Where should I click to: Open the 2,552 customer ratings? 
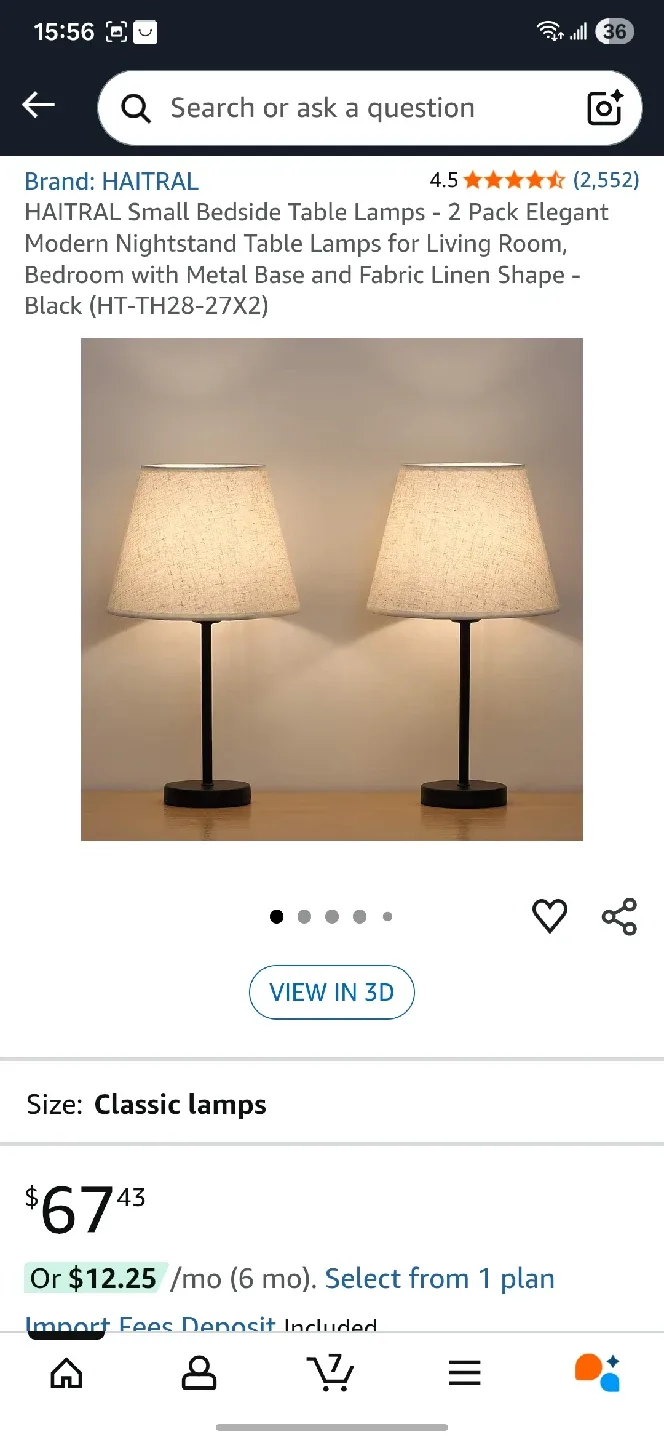pyautogui.click(x=605, y=181)
